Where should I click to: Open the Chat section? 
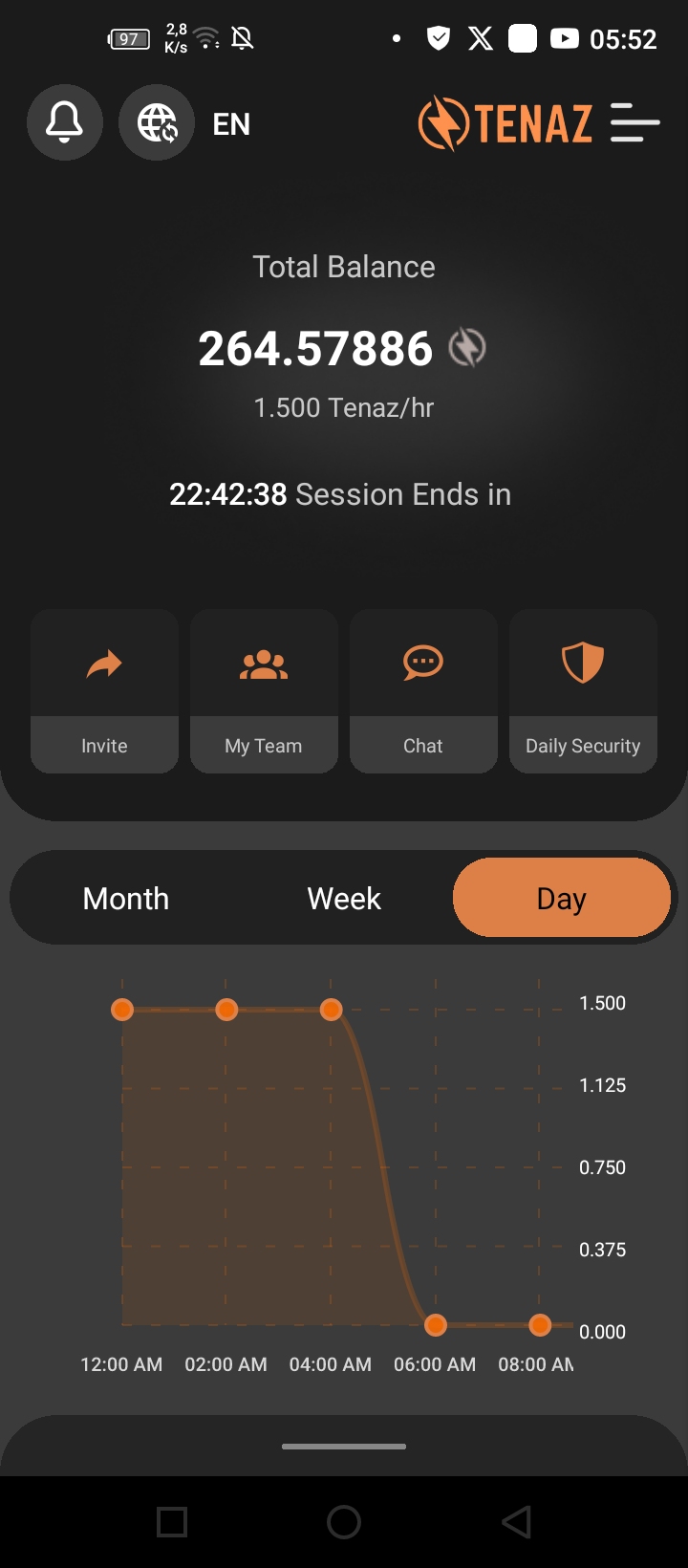[423, 691]
